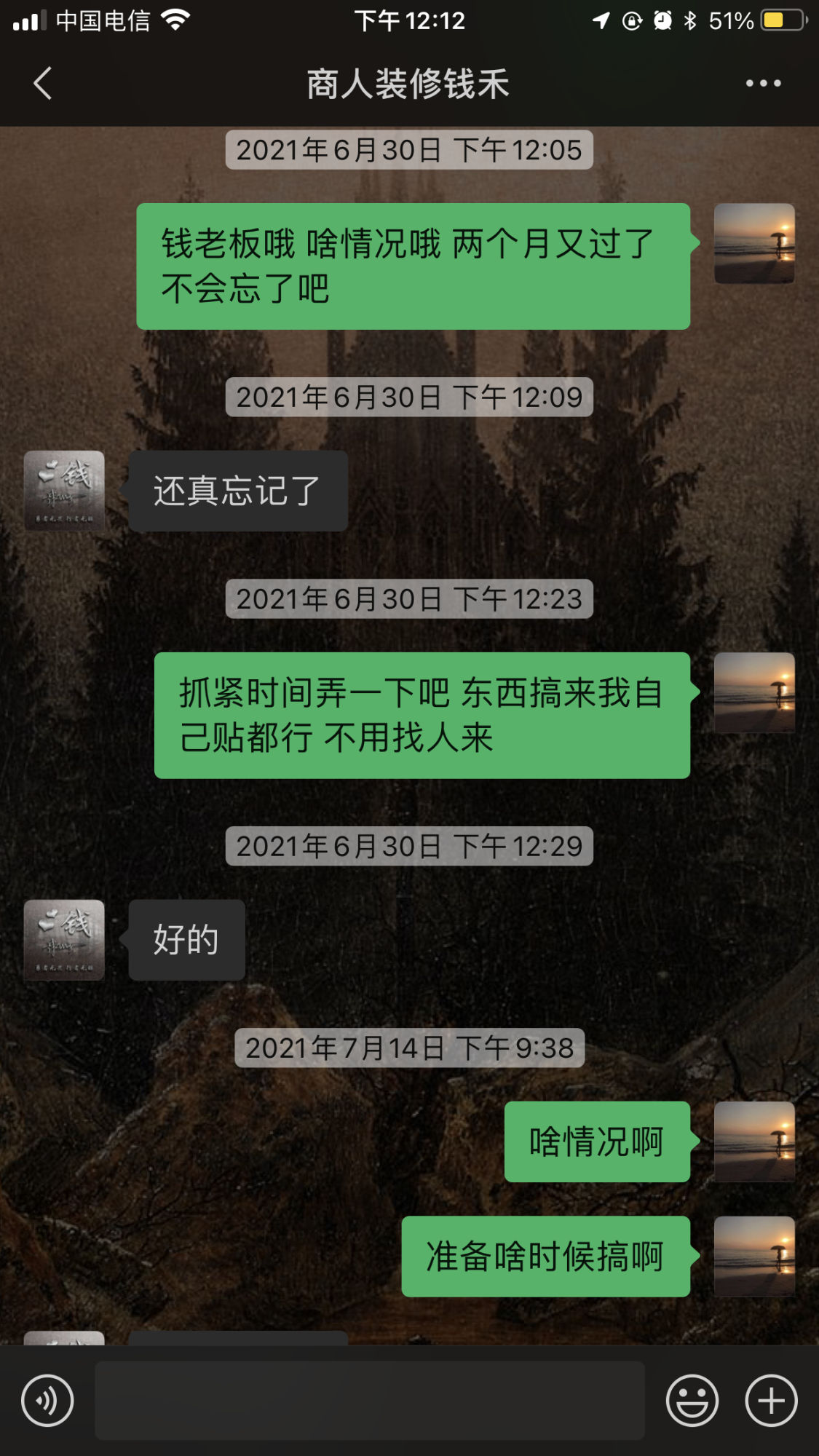Image resolution: width=819 pixels, height=1456 pixels.
Task: Open the emoji sticker panel
Action: click(x=692, y=1400)
